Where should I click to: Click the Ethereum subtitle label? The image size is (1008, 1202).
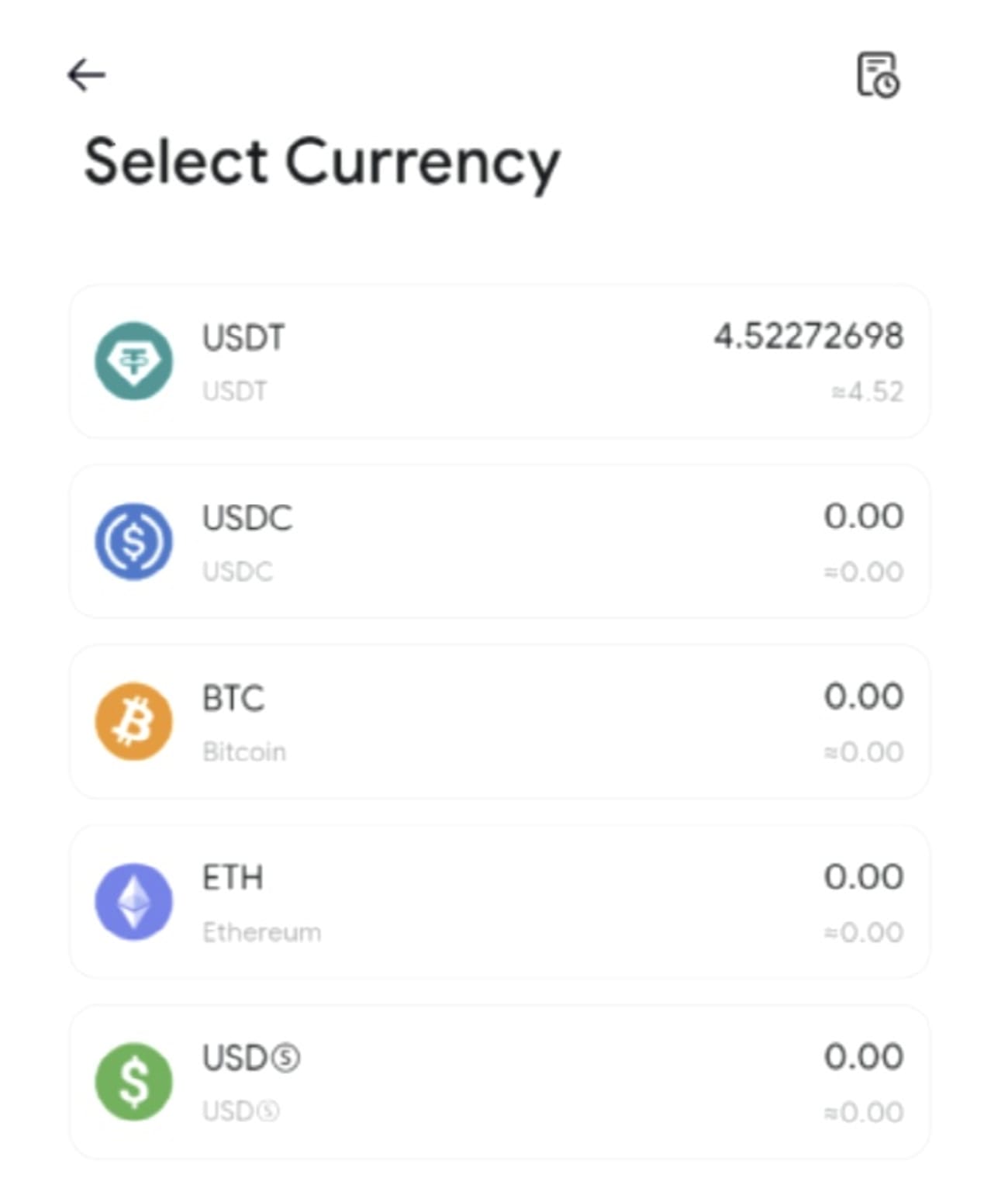[x=261, y=931]
